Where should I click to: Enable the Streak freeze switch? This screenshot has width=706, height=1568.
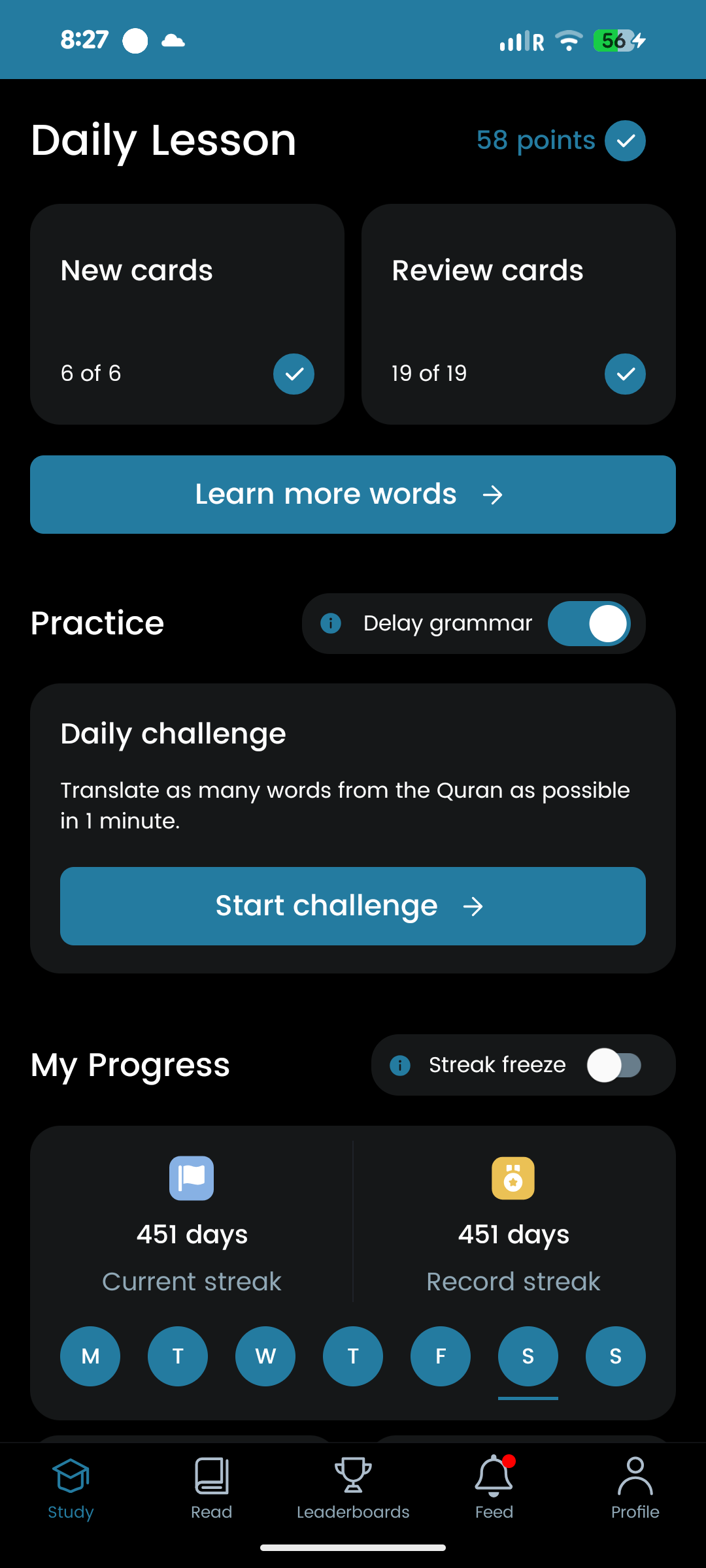coord(614,1066)
